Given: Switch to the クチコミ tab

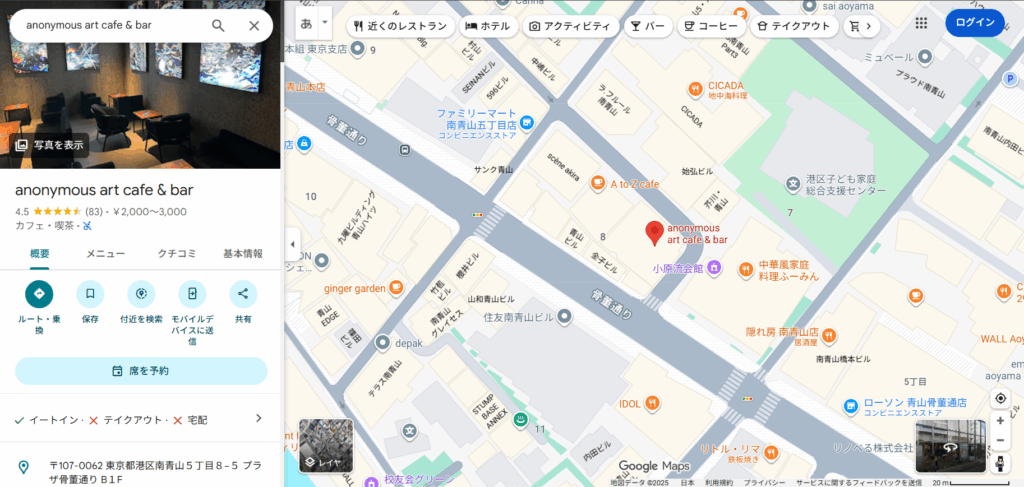Looking at the screenshot, I should 177,254.
